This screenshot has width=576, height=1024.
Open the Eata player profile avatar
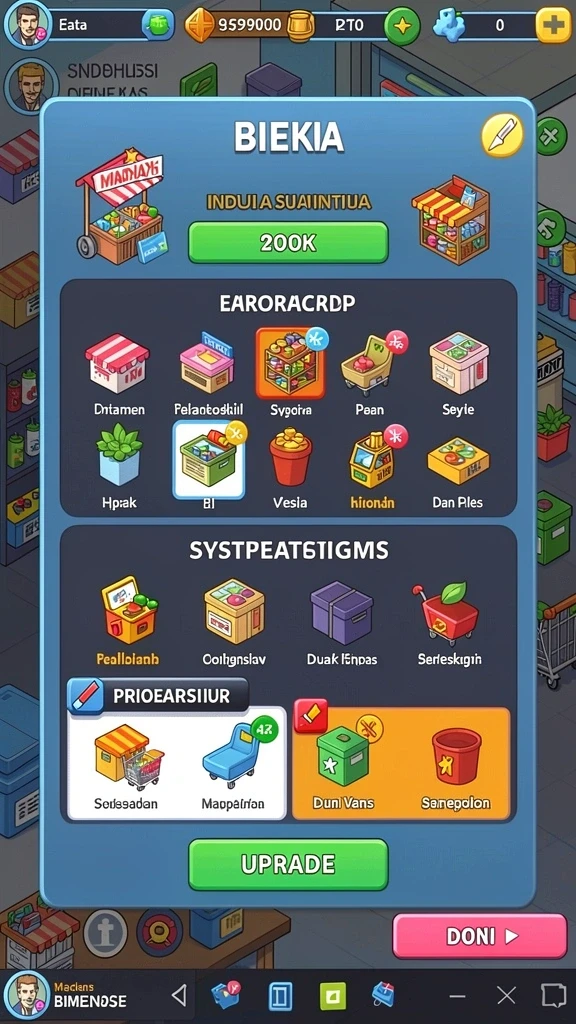click(x=28, y=25)
